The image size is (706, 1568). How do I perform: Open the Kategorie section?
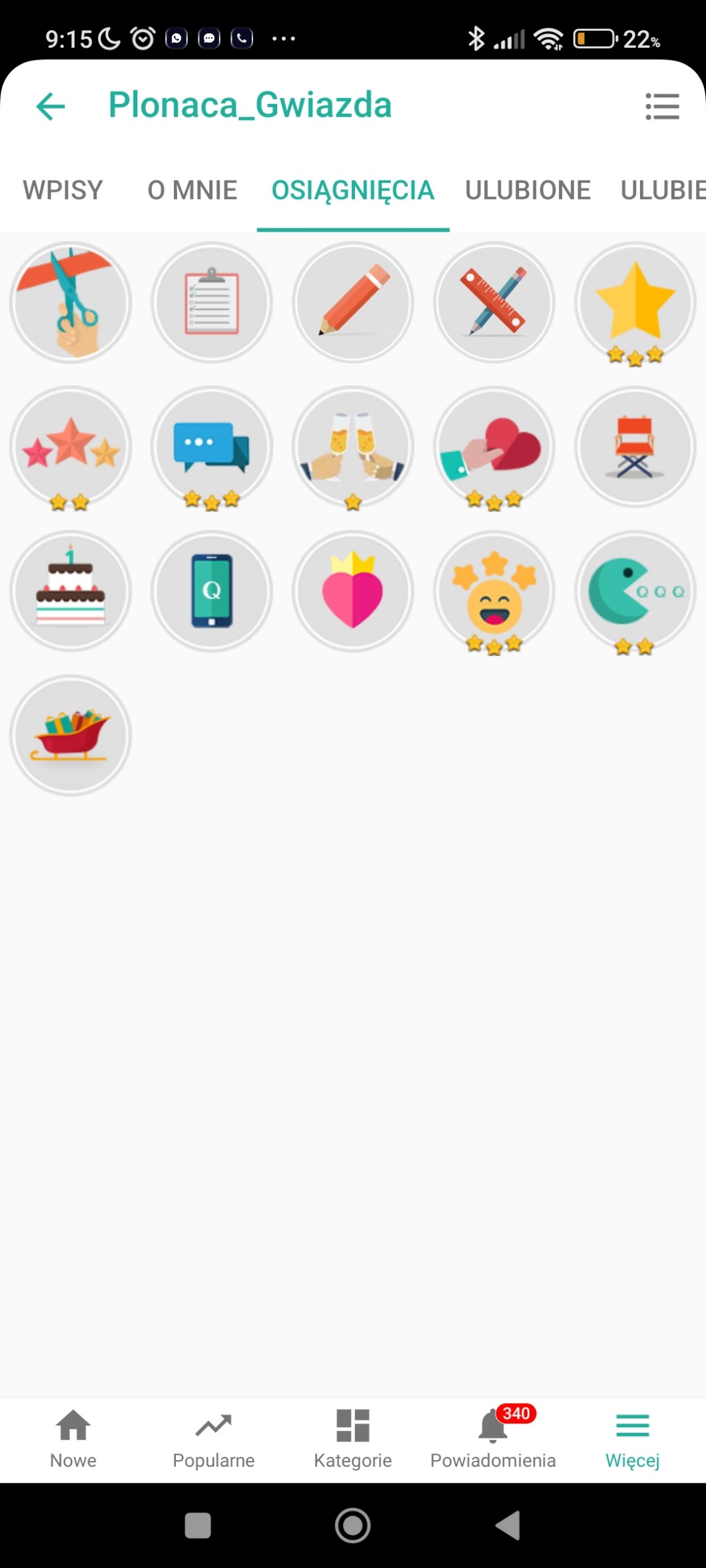(x=353, y=1439)
